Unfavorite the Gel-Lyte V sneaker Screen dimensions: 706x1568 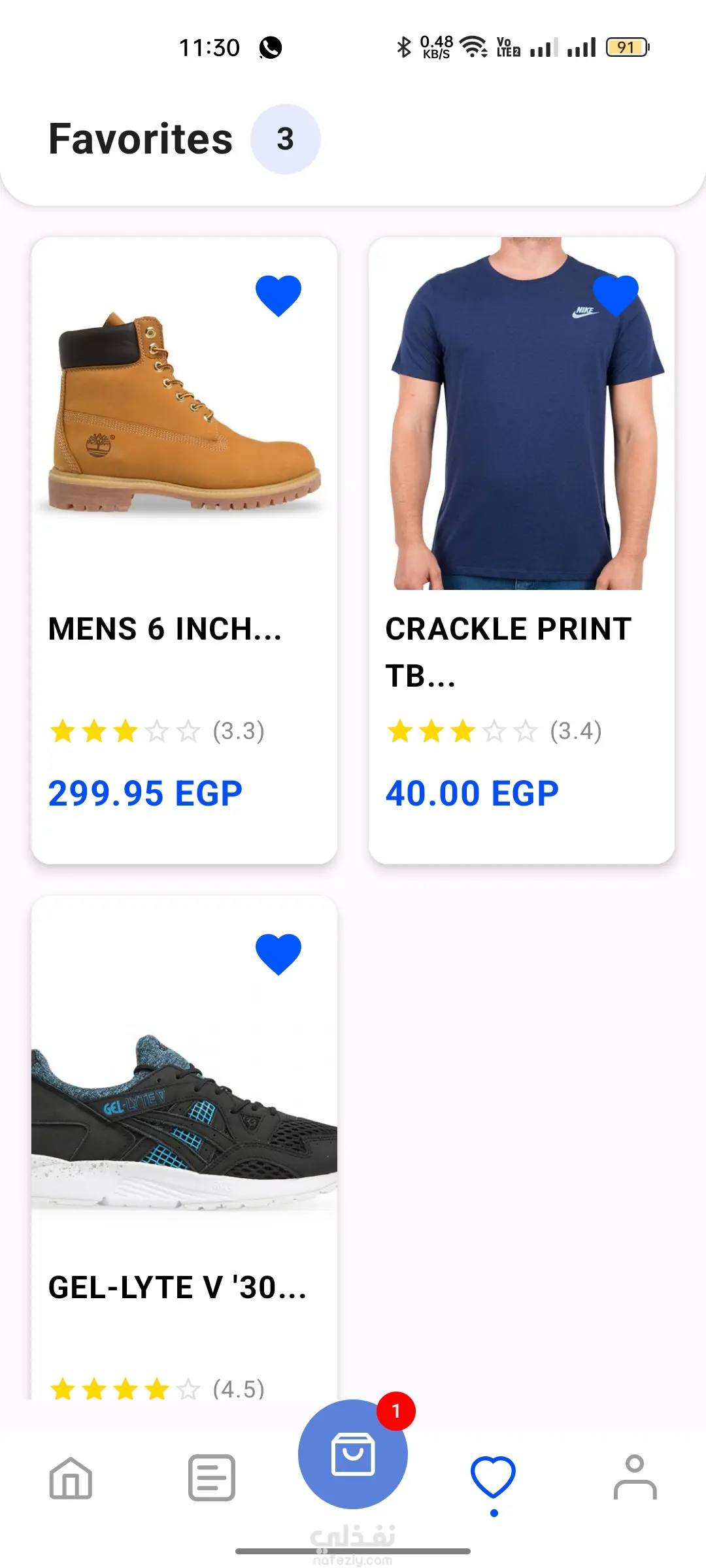[278, 954]
